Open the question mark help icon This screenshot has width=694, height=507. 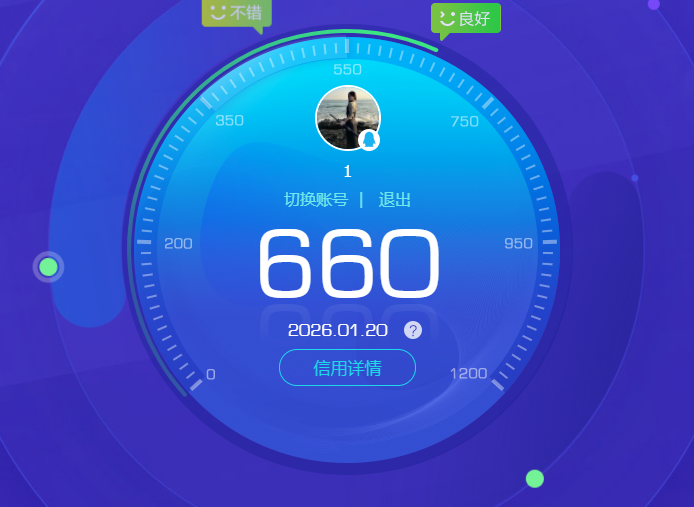point(413,330)
